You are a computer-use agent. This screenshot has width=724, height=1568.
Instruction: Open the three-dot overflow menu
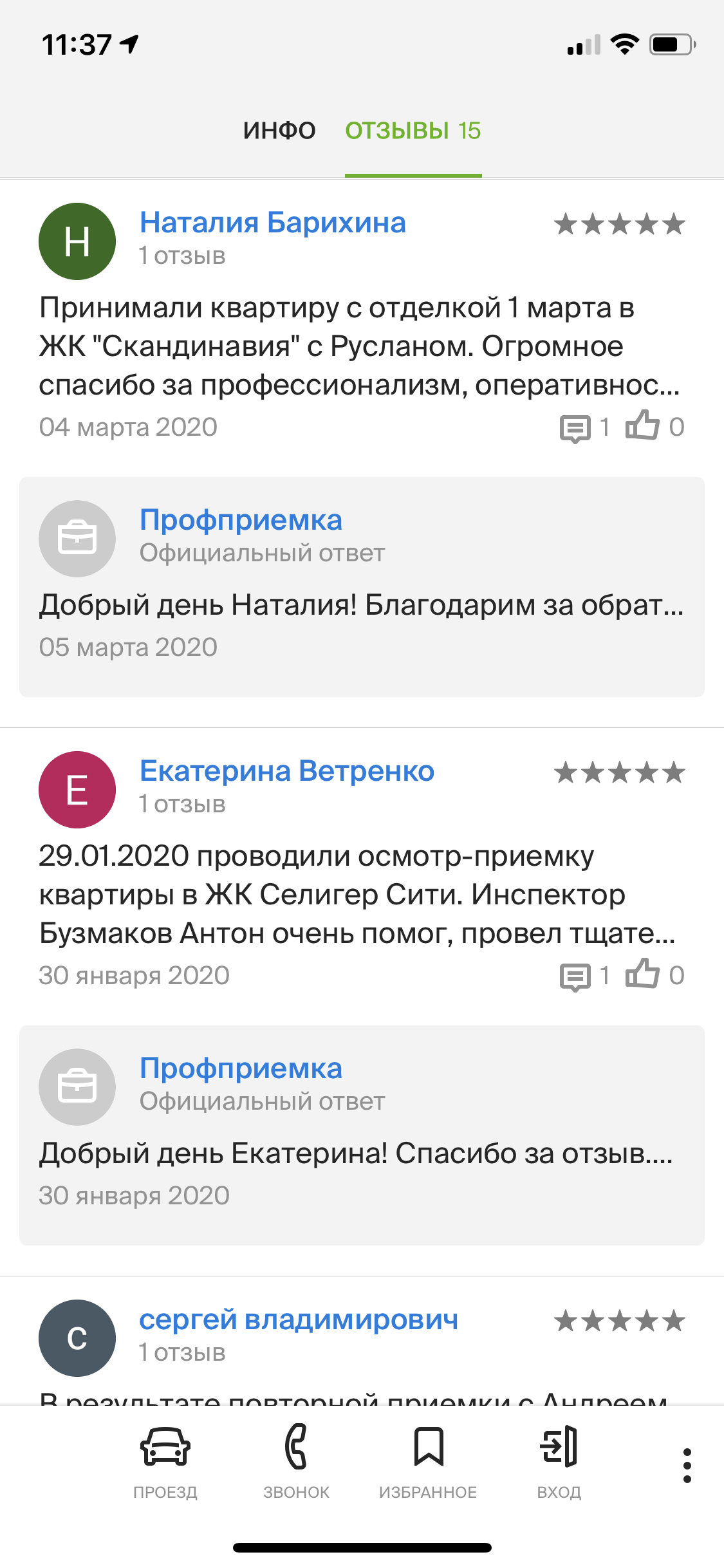click(687, 1466)
